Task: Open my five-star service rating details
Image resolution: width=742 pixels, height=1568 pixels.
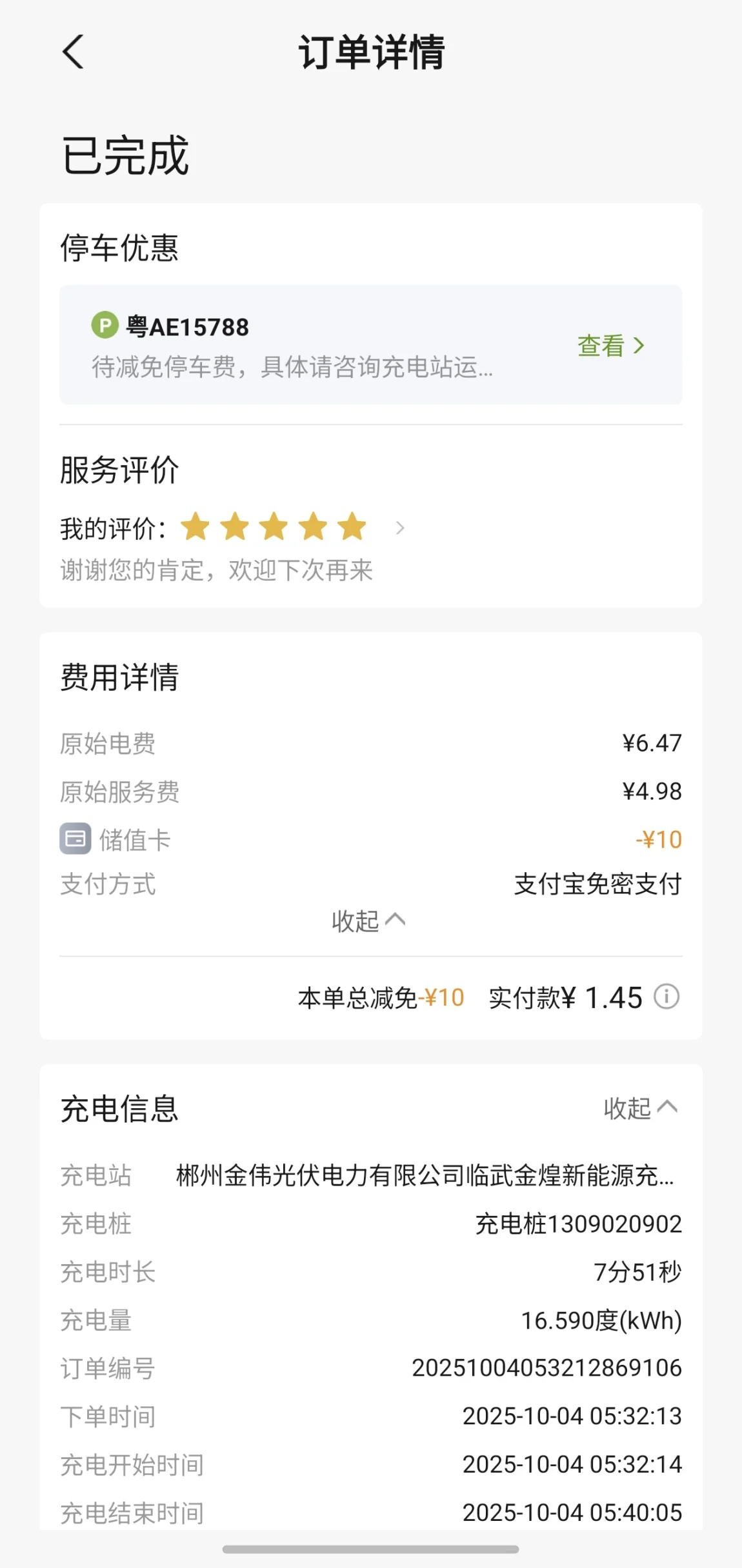Action: 399,528
